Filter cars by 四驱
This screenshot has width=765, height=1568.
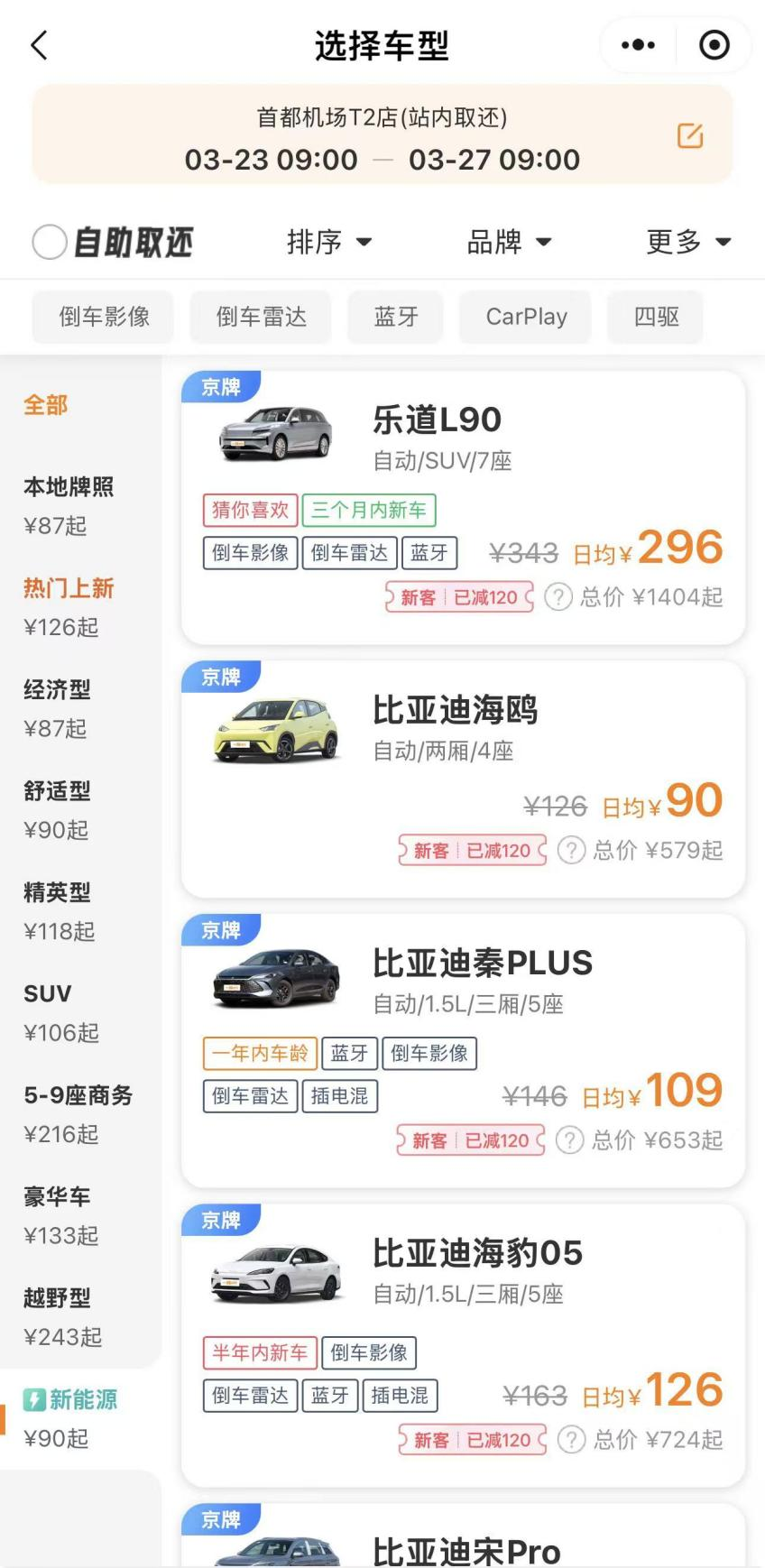click(x=656, y=317)
